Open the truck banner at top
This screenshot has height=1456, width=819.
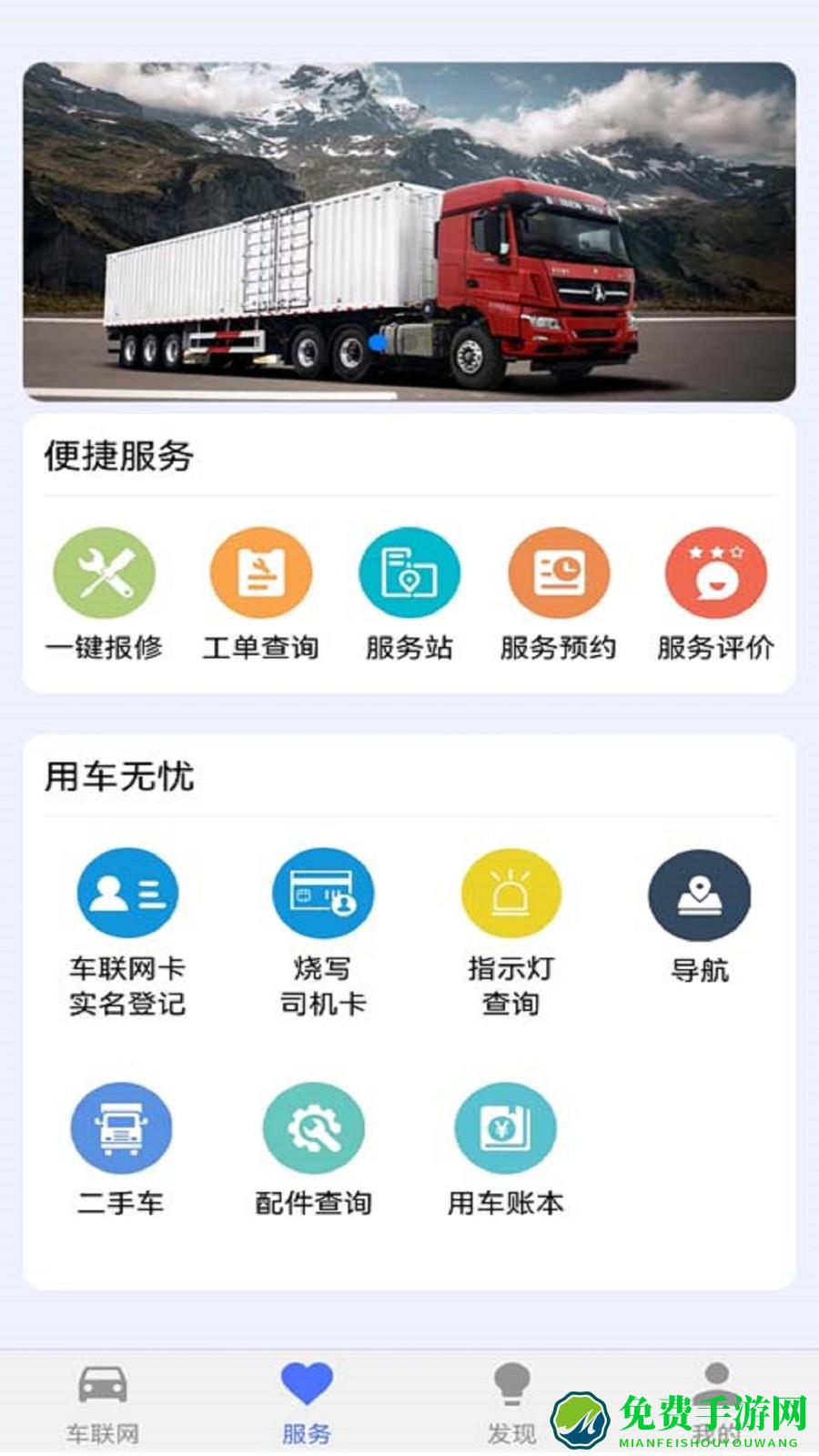tap(409, 231)
